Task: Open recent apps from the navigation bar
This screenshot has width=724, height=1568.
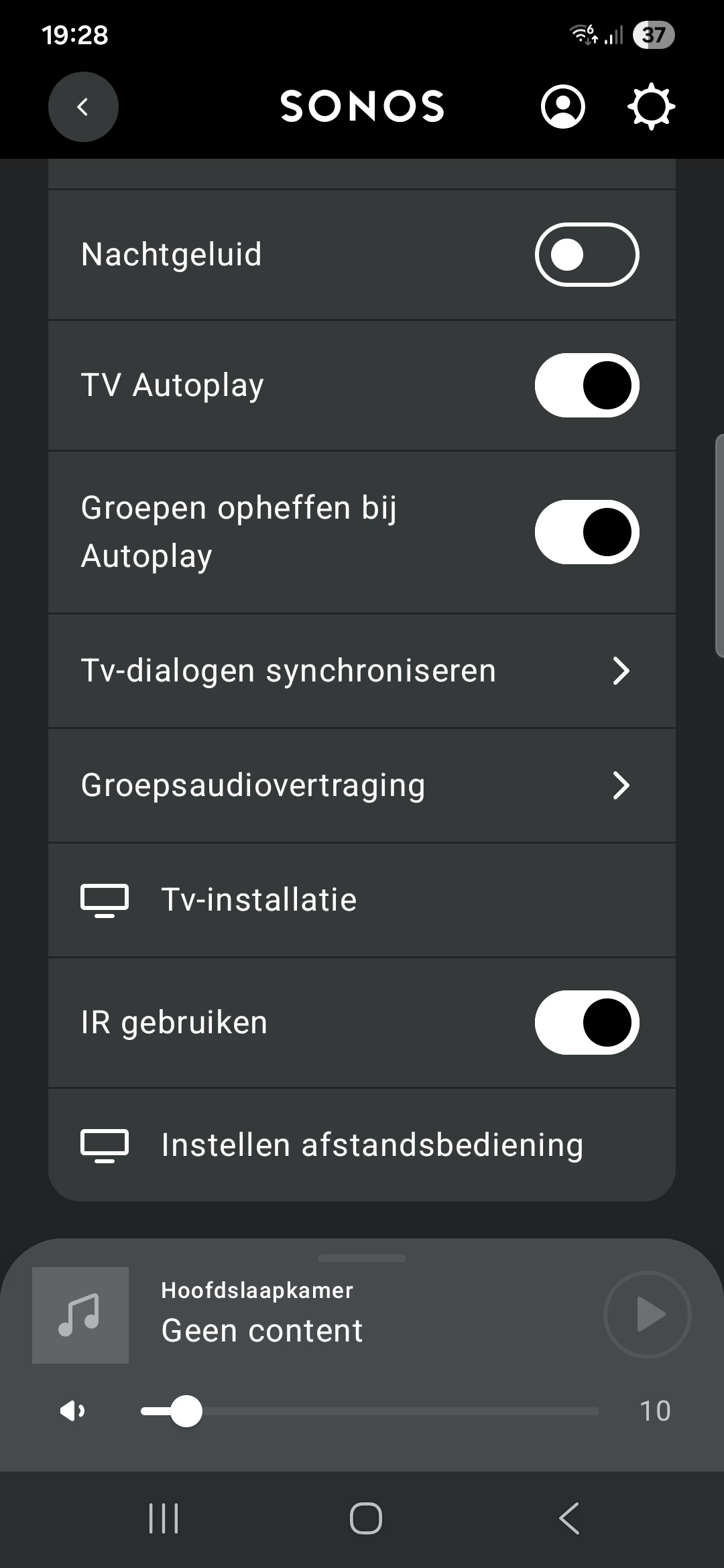Action: [x=164, y=1518]
